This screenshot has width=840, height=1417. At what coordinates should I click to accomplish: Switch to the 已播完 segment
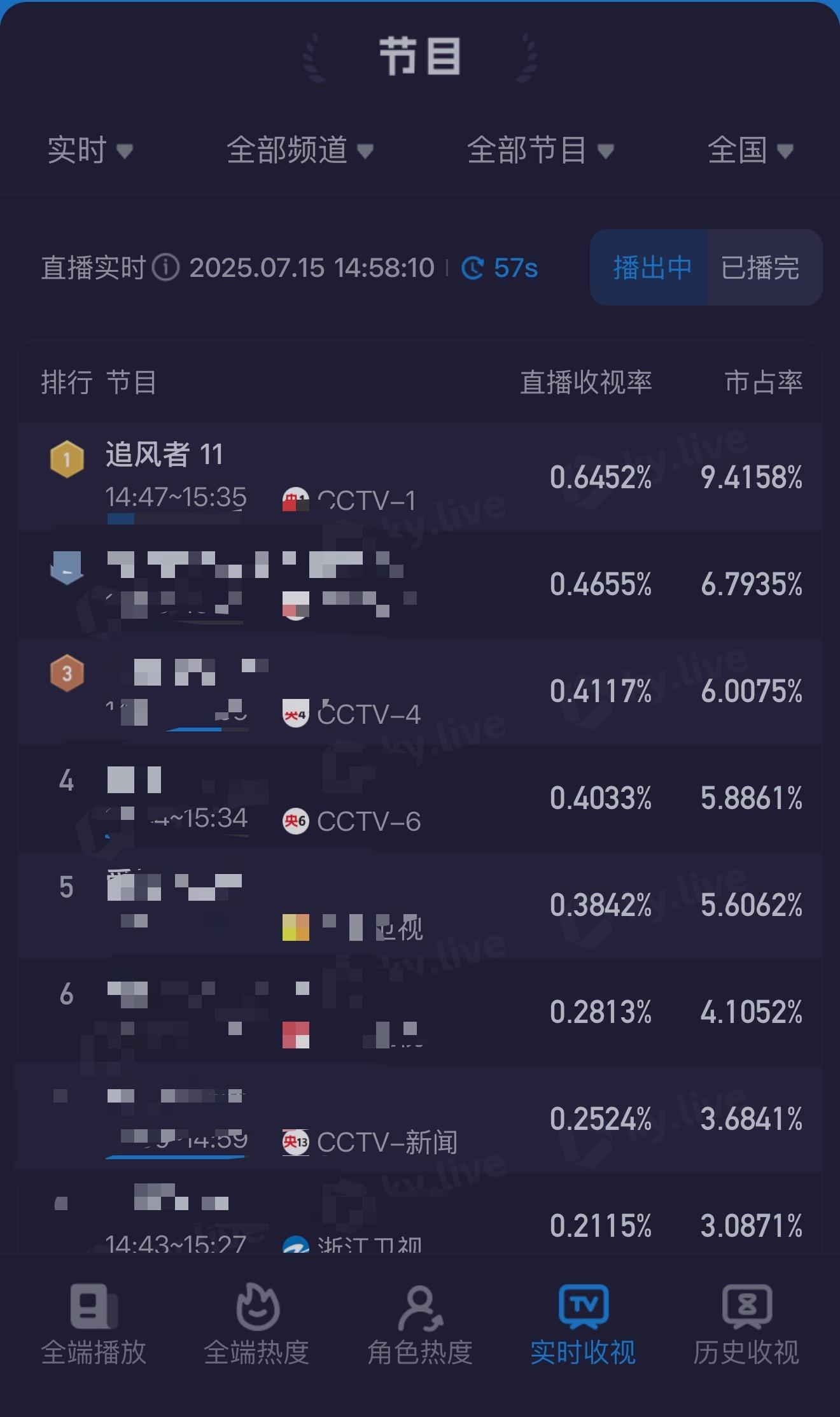coord(760,267)
